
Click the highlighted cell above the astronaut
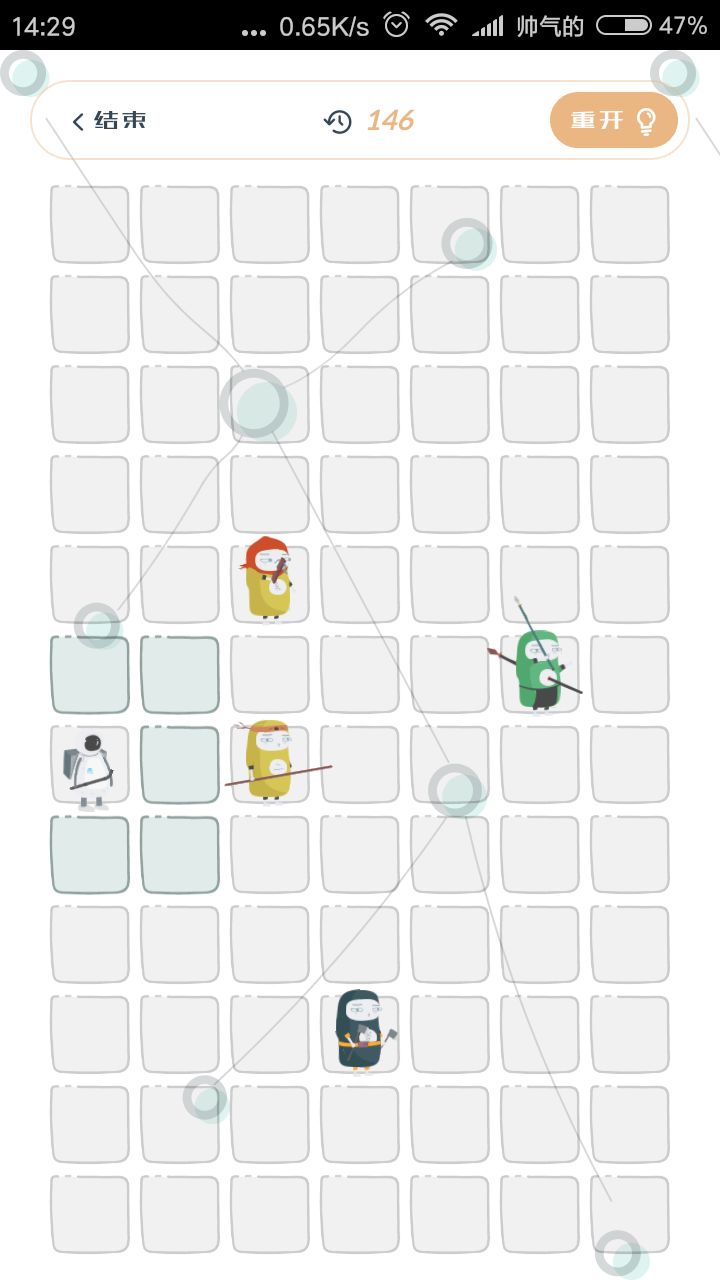pyautogui.click(x=89, y=672)
